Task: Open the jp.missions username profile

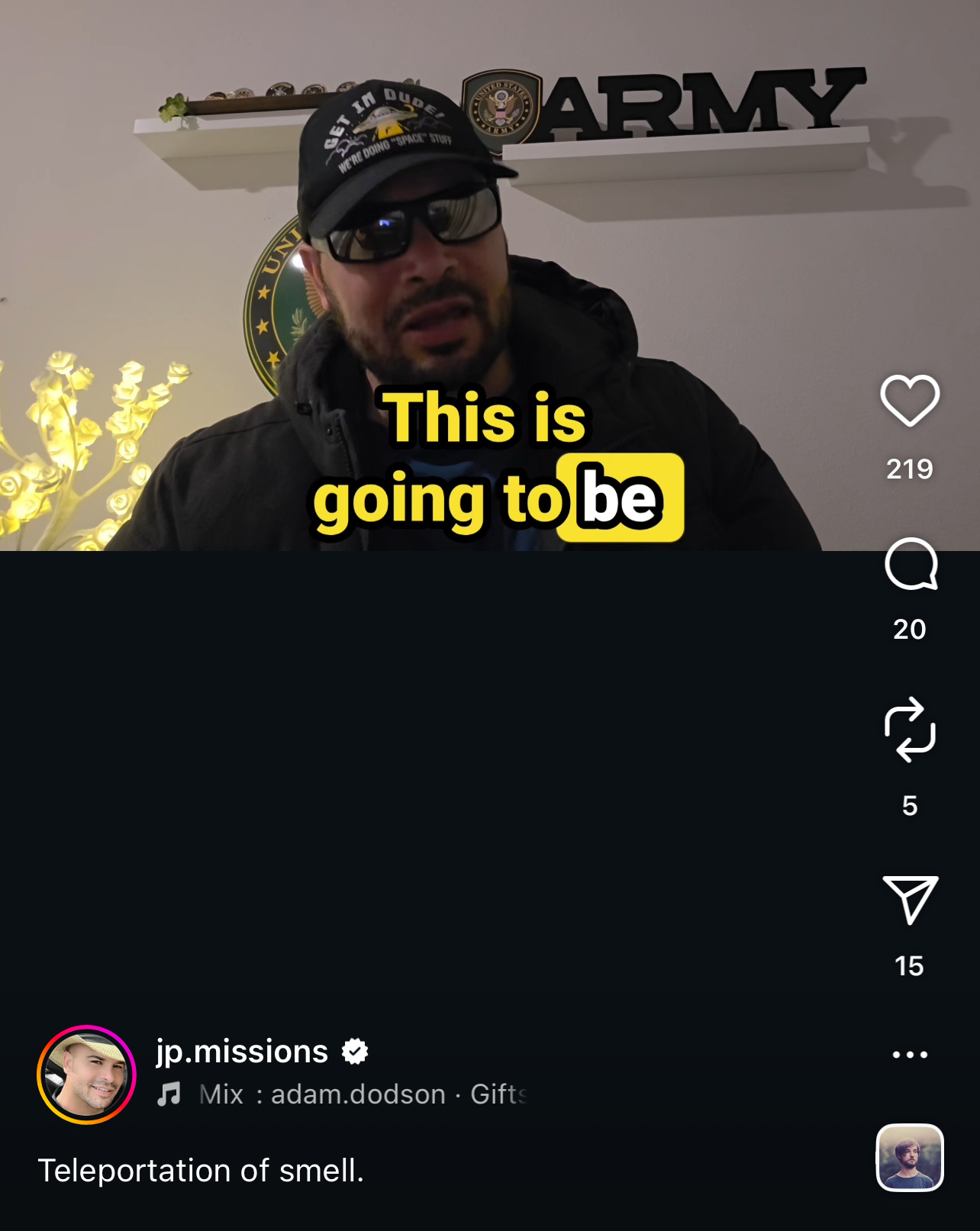Action: point(242,1052)
